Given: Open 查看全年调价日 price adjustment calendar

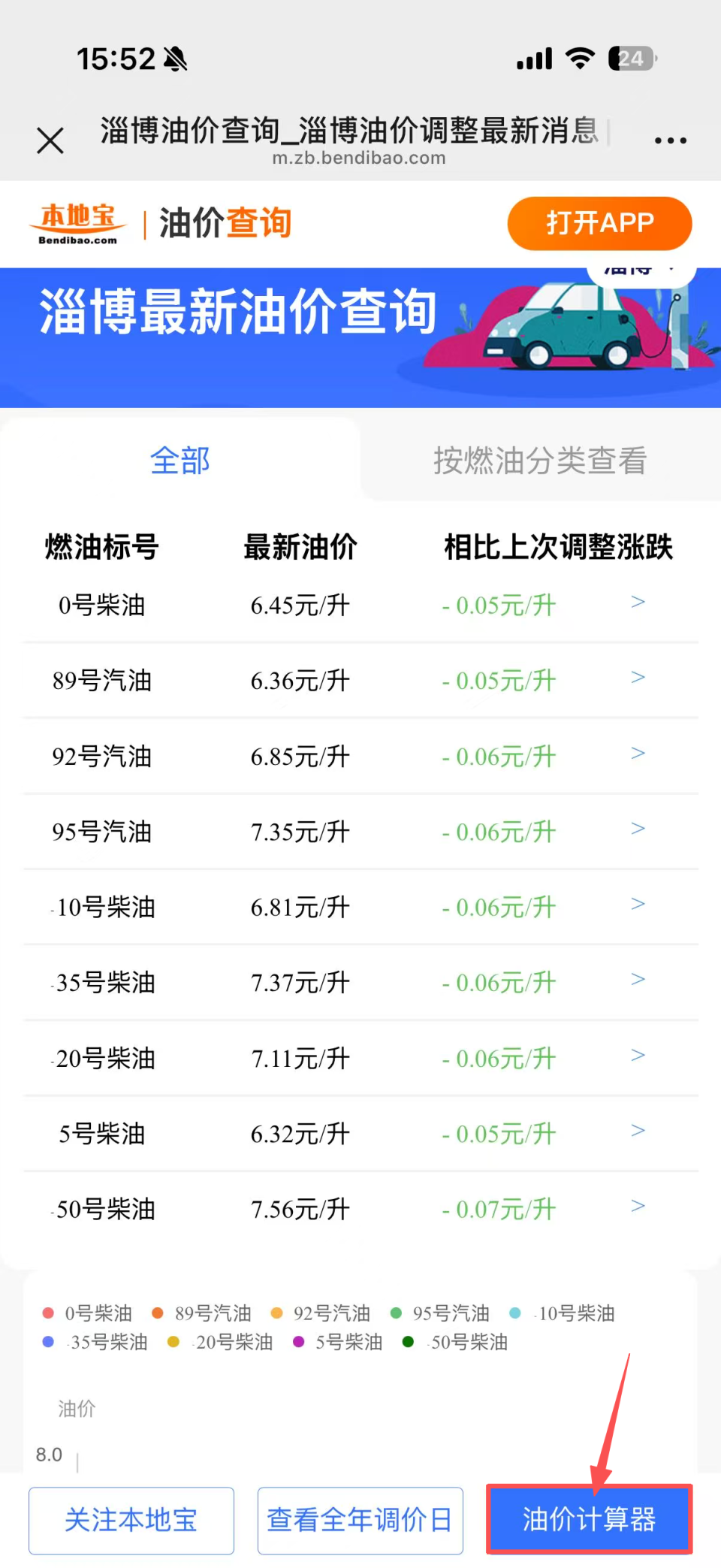Looking at the screenshot, I should pyautogui.click(x=360, y=1519).
